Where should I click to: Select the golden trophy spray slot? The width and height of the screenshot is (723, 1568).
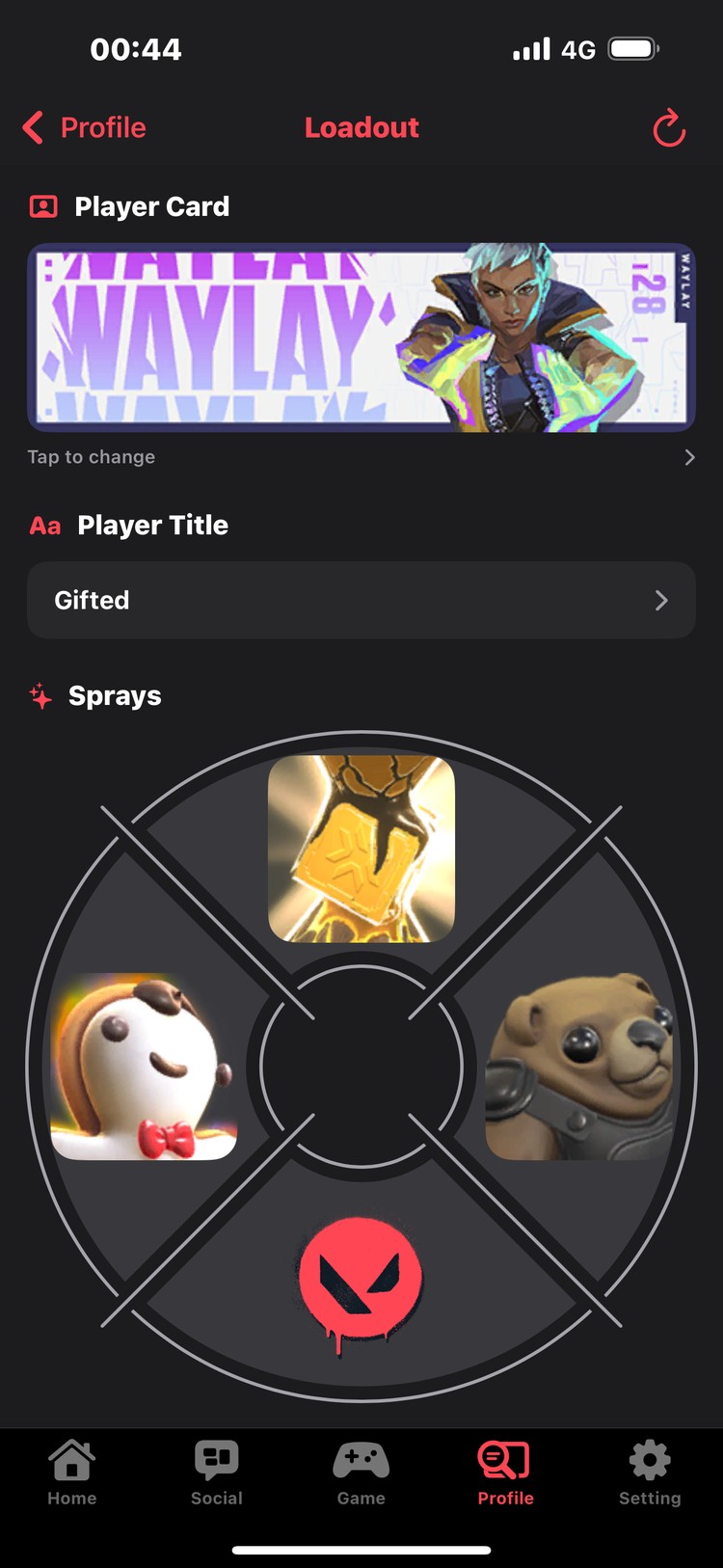[x=361, y=849]
